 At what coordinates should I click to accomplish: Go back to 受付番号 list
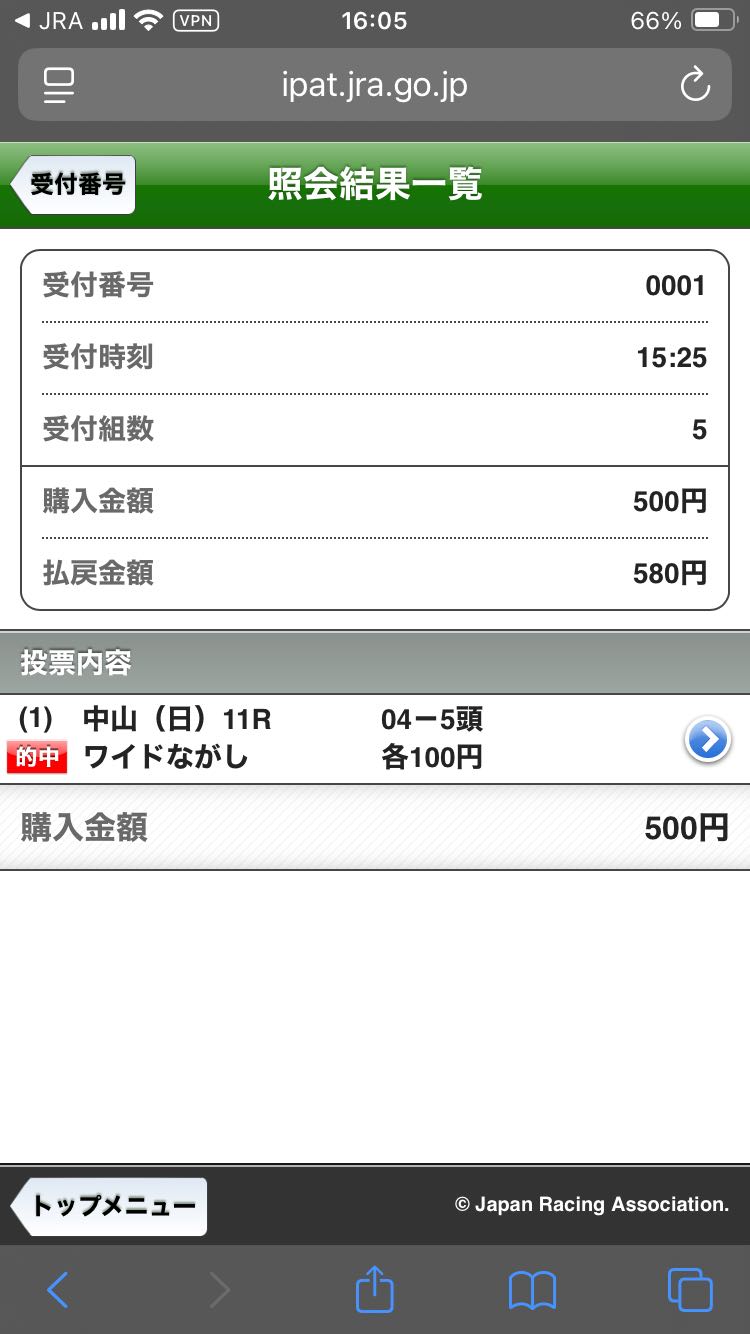coord(74,185)
